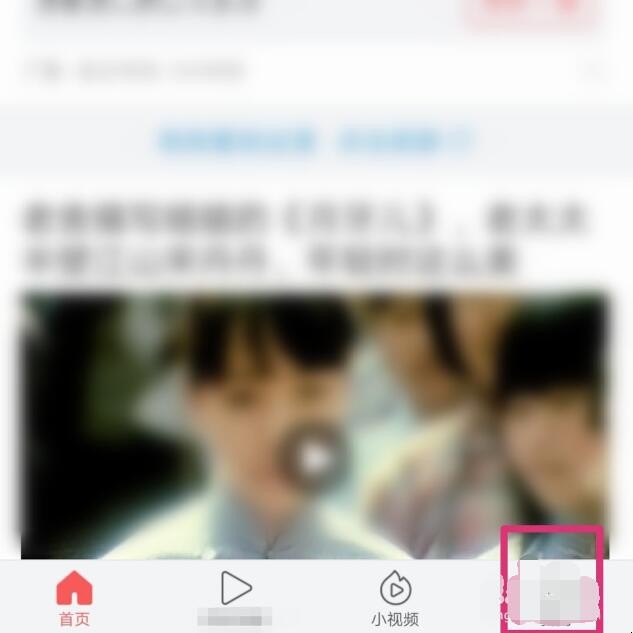Open the 小视频 tab

(395, 599)
